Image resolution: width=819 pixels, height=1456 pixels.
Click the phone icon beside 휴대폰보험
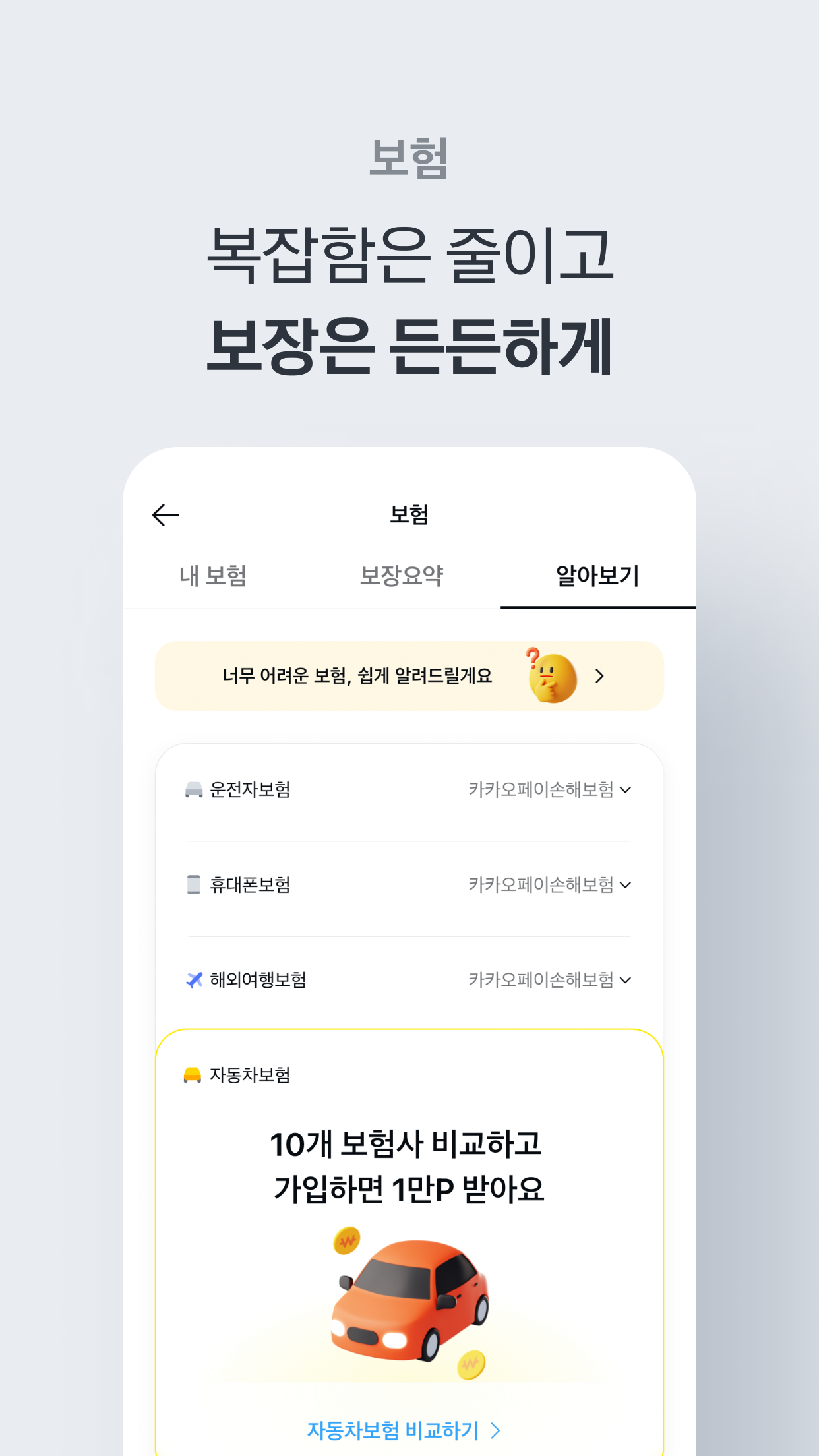point(192,886)
